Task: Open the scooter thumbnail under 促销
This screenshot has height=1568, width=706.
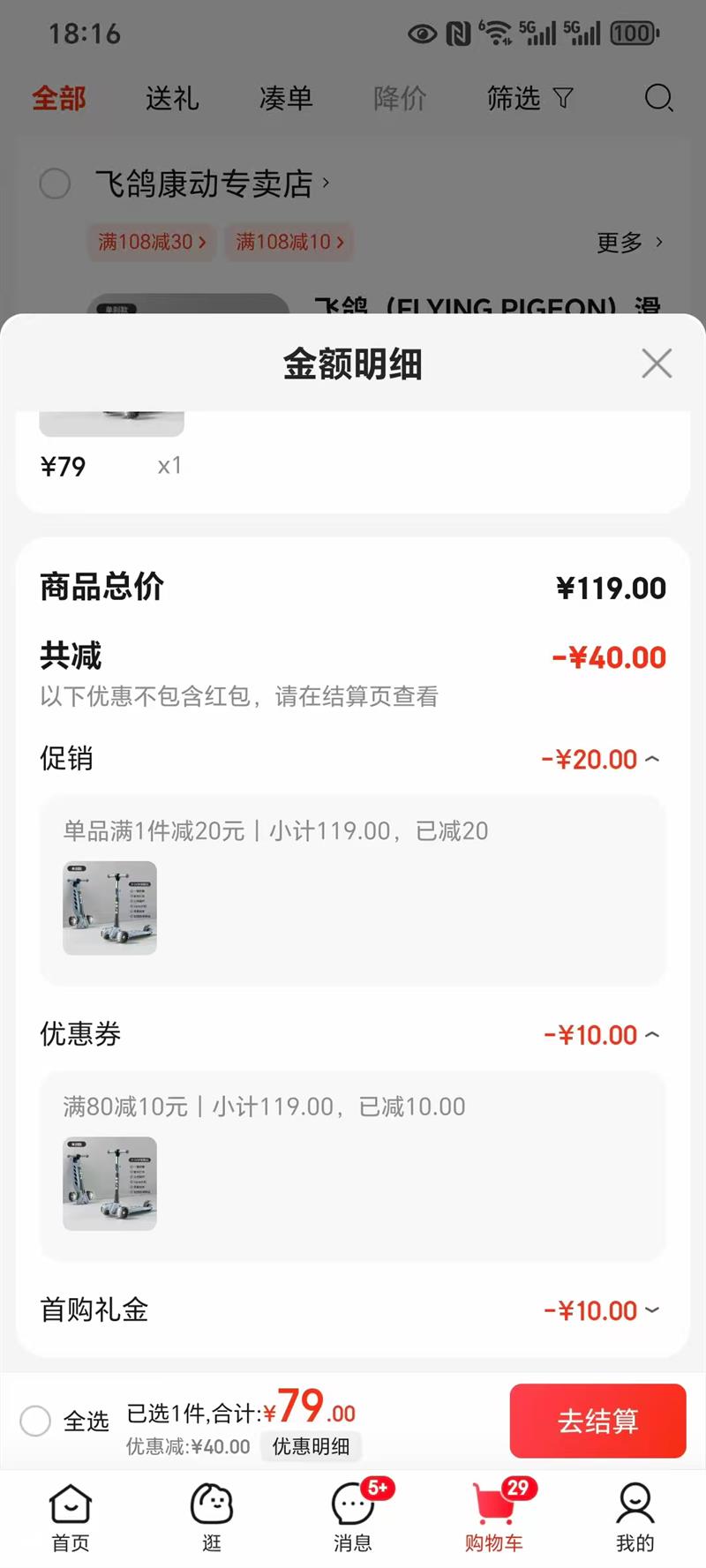Action: point(109,908)
